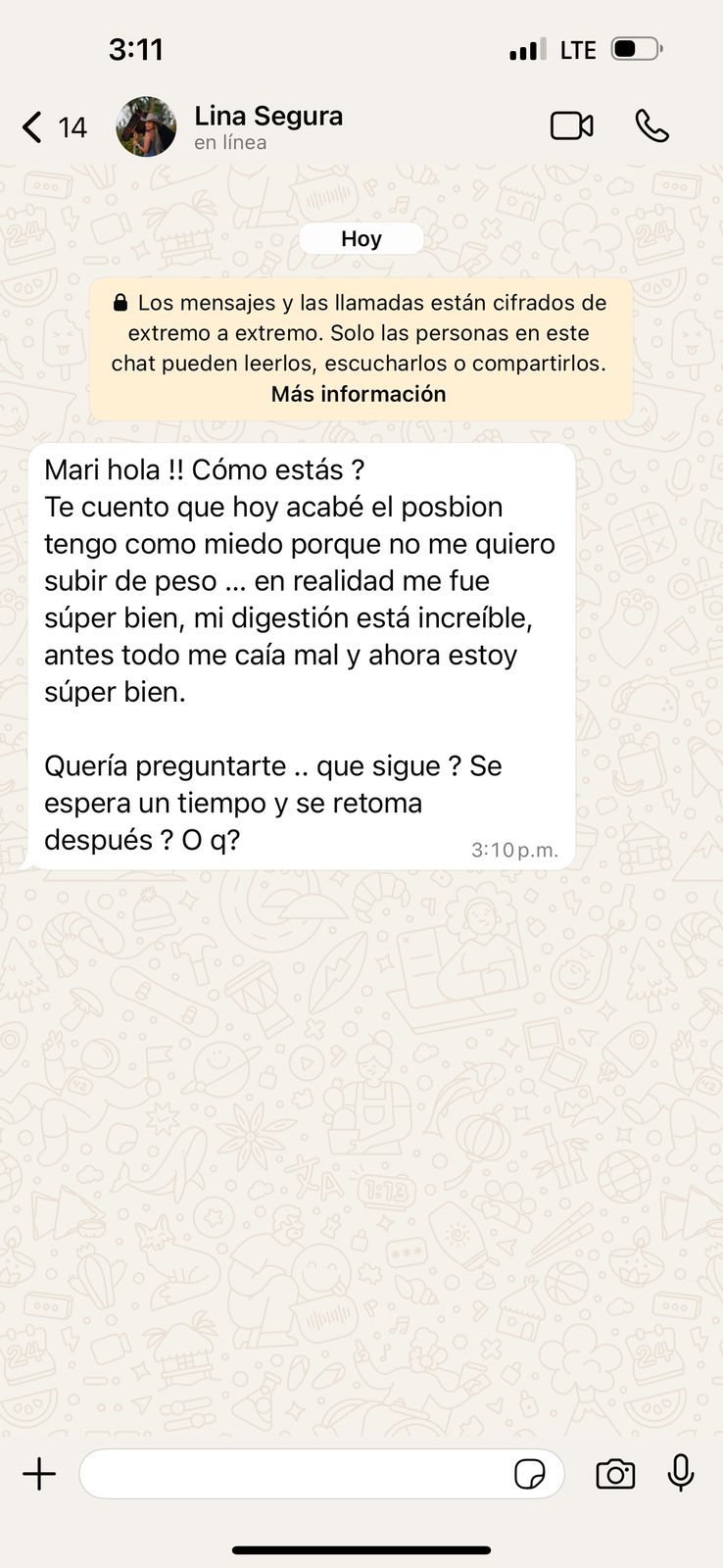Open the sticker picker
Viewport: 723px width, 1568px height.
pyautogui.click(x=530, y=1474)
